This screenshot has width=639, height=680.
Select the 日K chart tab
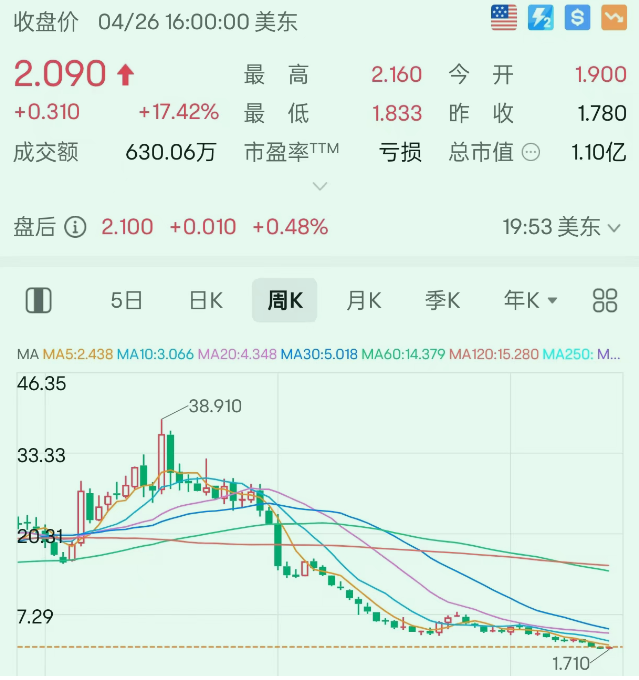206,300
